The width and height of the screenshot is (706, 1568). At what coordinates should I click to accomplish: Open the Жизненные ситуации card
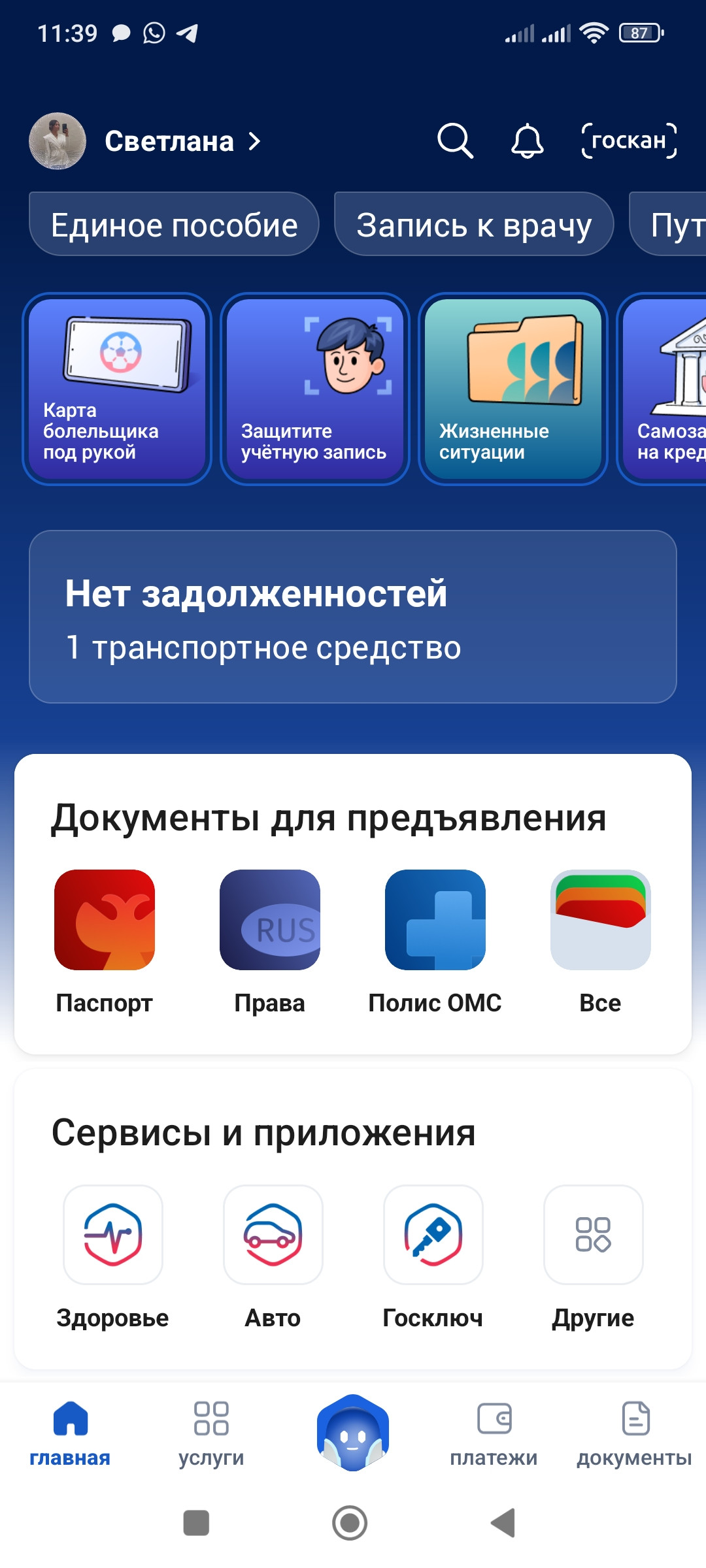coord(513,389)
